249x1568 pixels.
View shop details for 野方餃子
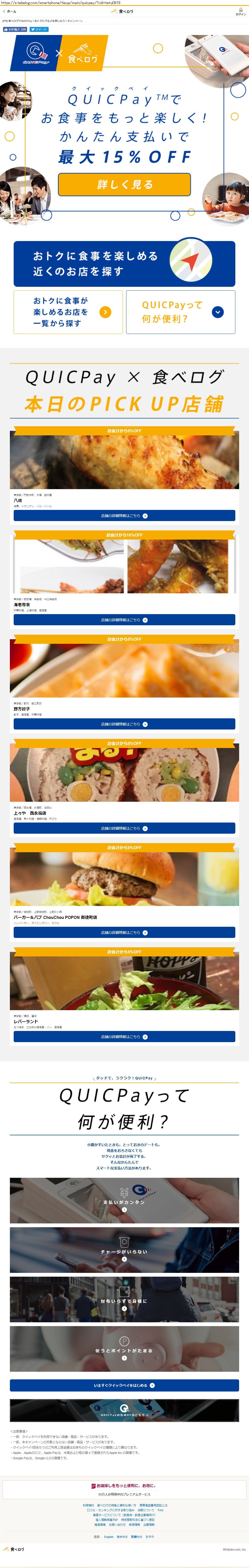(124, 724)
